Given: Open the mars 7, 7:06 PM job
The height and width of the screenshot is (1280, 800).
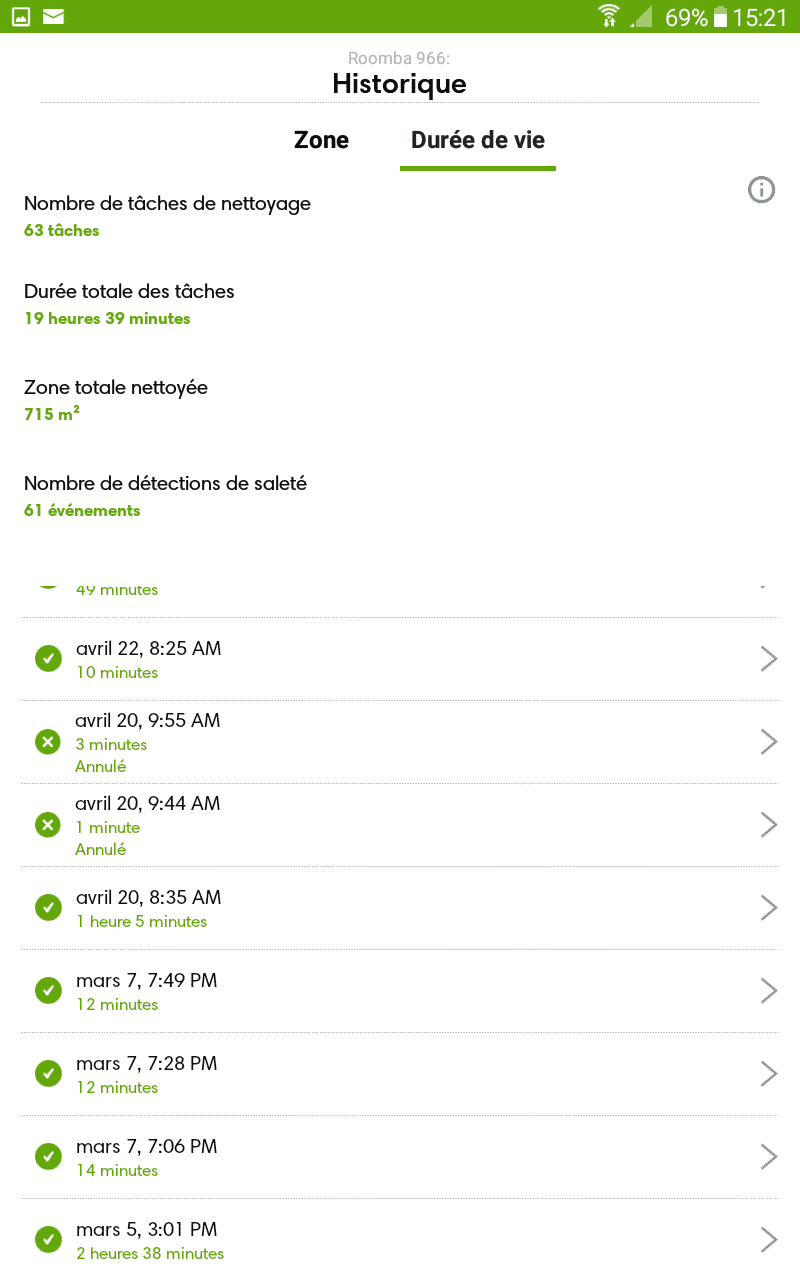Looking at the screenshot, I should [400, 1157].
